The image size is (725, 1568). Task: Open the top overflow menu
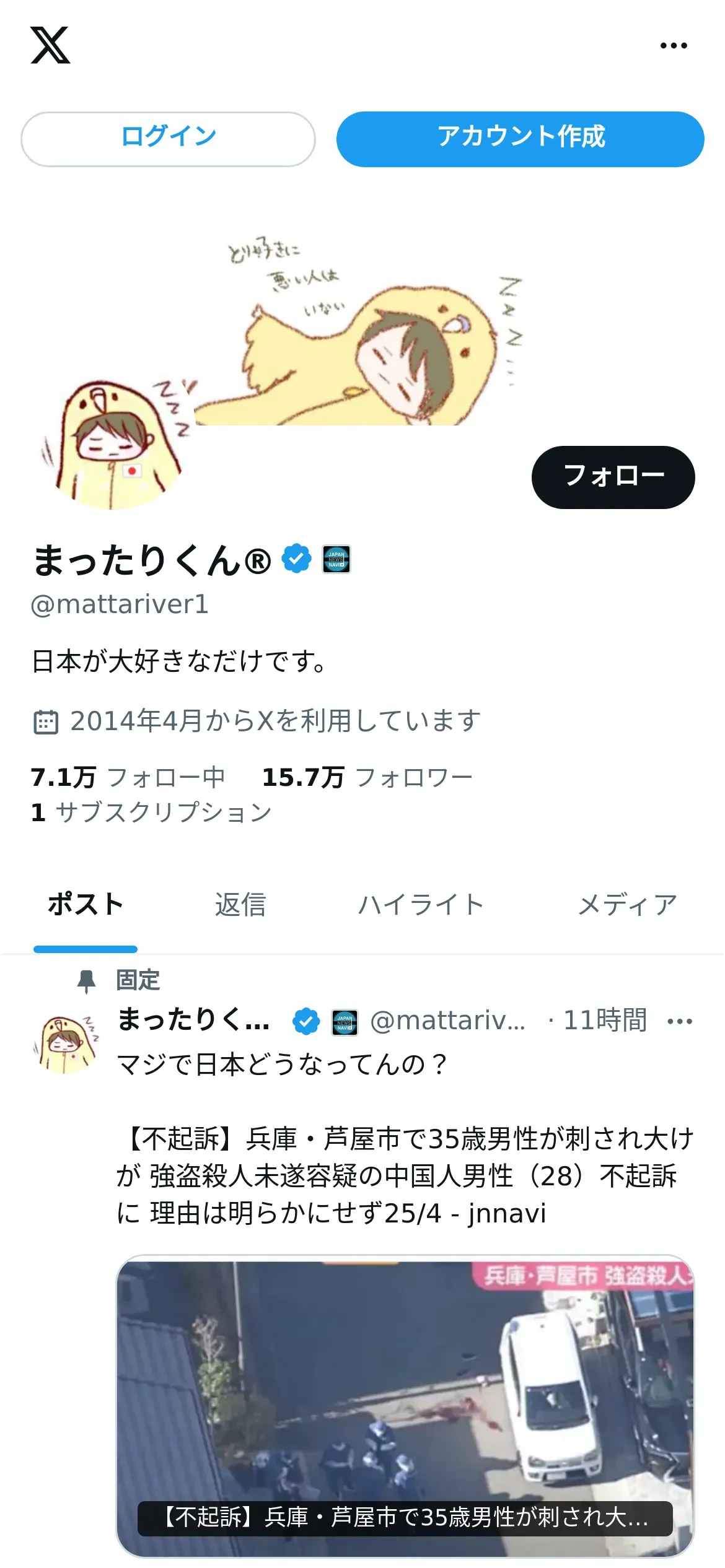(674, 45)
